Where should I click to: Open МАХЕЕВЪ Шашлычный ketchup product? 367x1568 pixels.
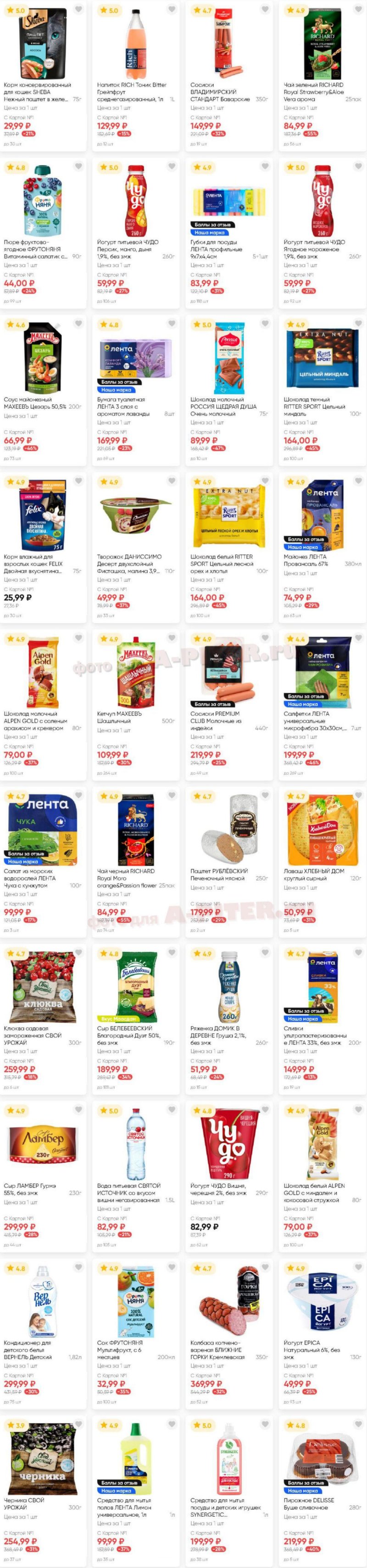point(136,672)
